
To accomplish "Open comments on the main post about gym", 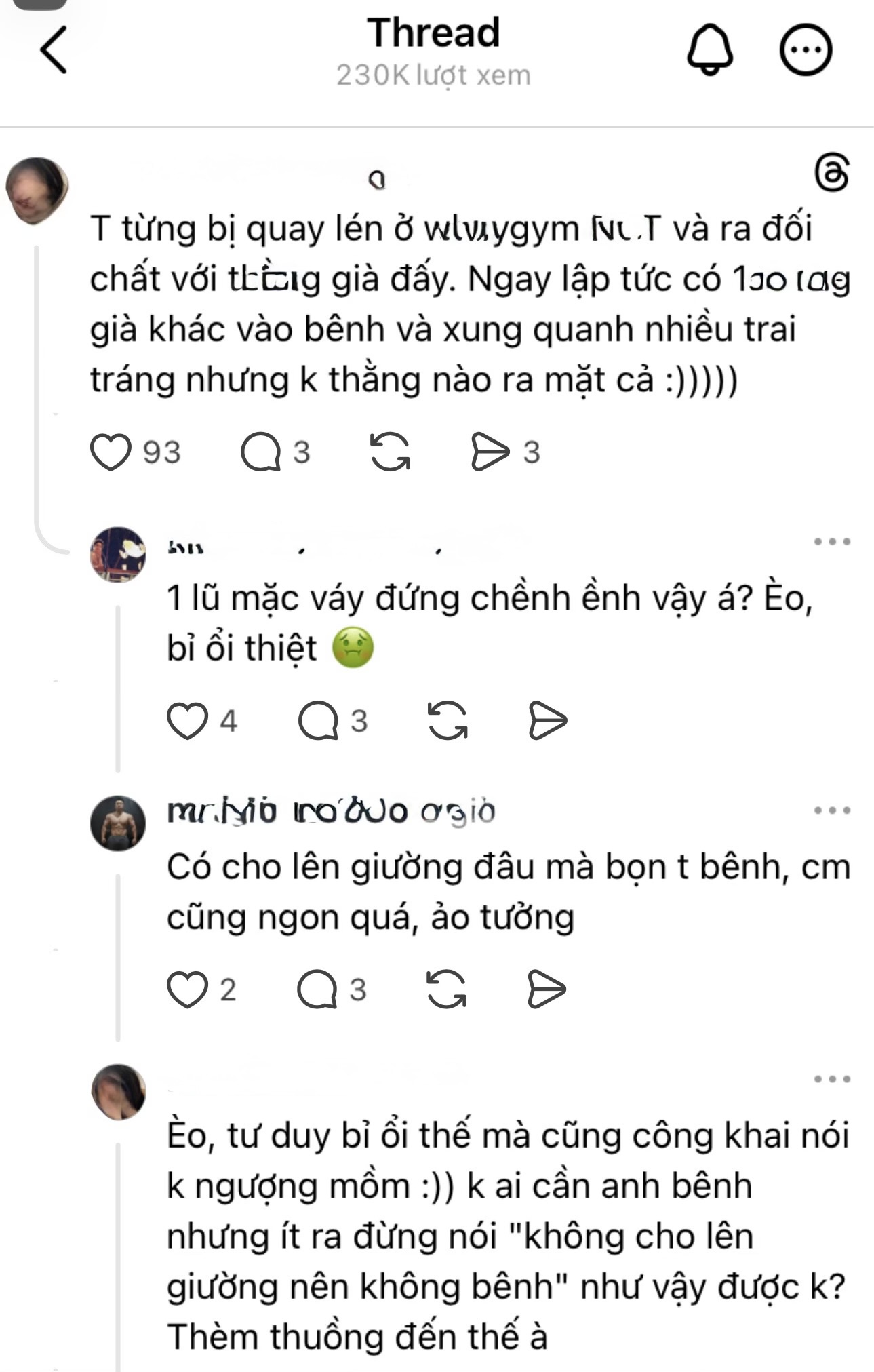I will coord(261,452).
